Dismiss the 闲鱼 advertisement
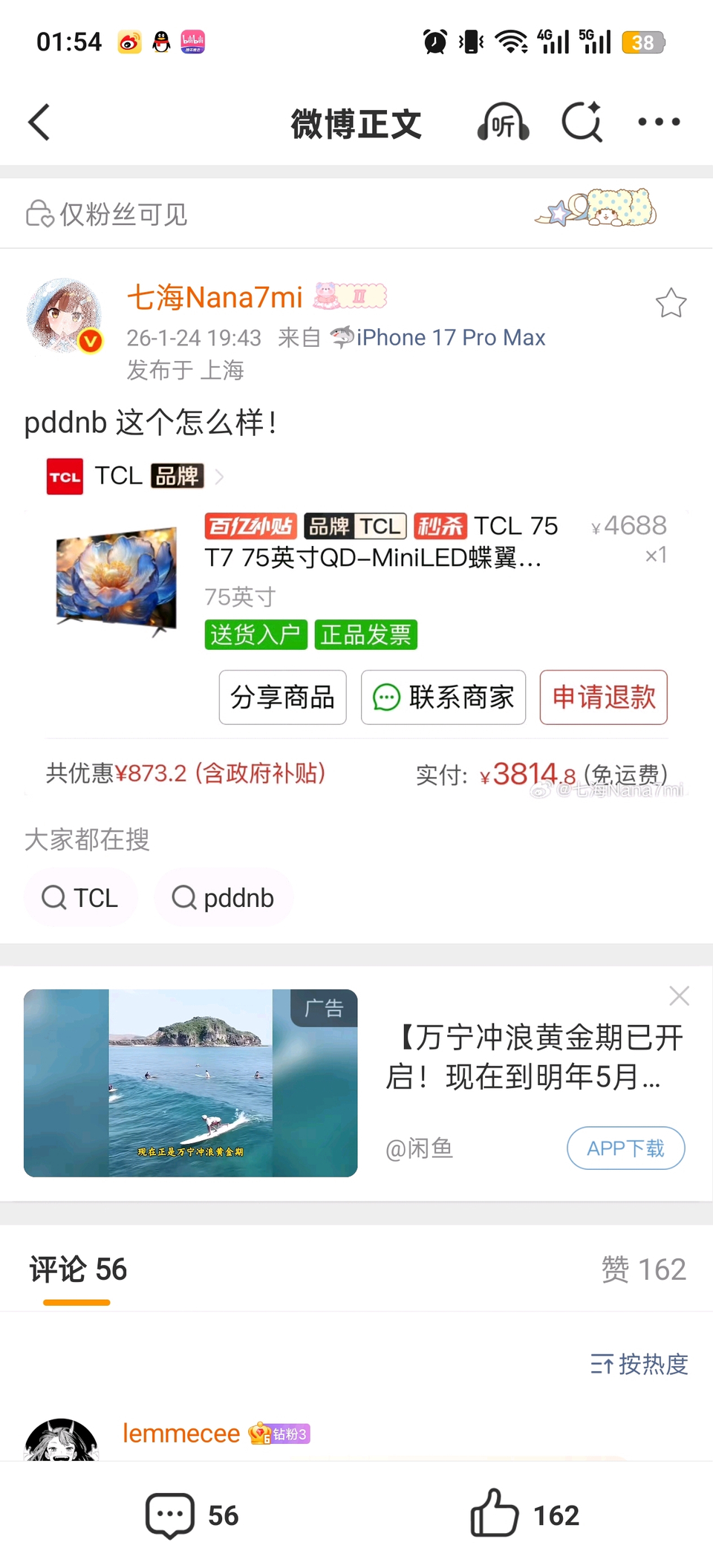713x1568 pixels. point(679,996)
